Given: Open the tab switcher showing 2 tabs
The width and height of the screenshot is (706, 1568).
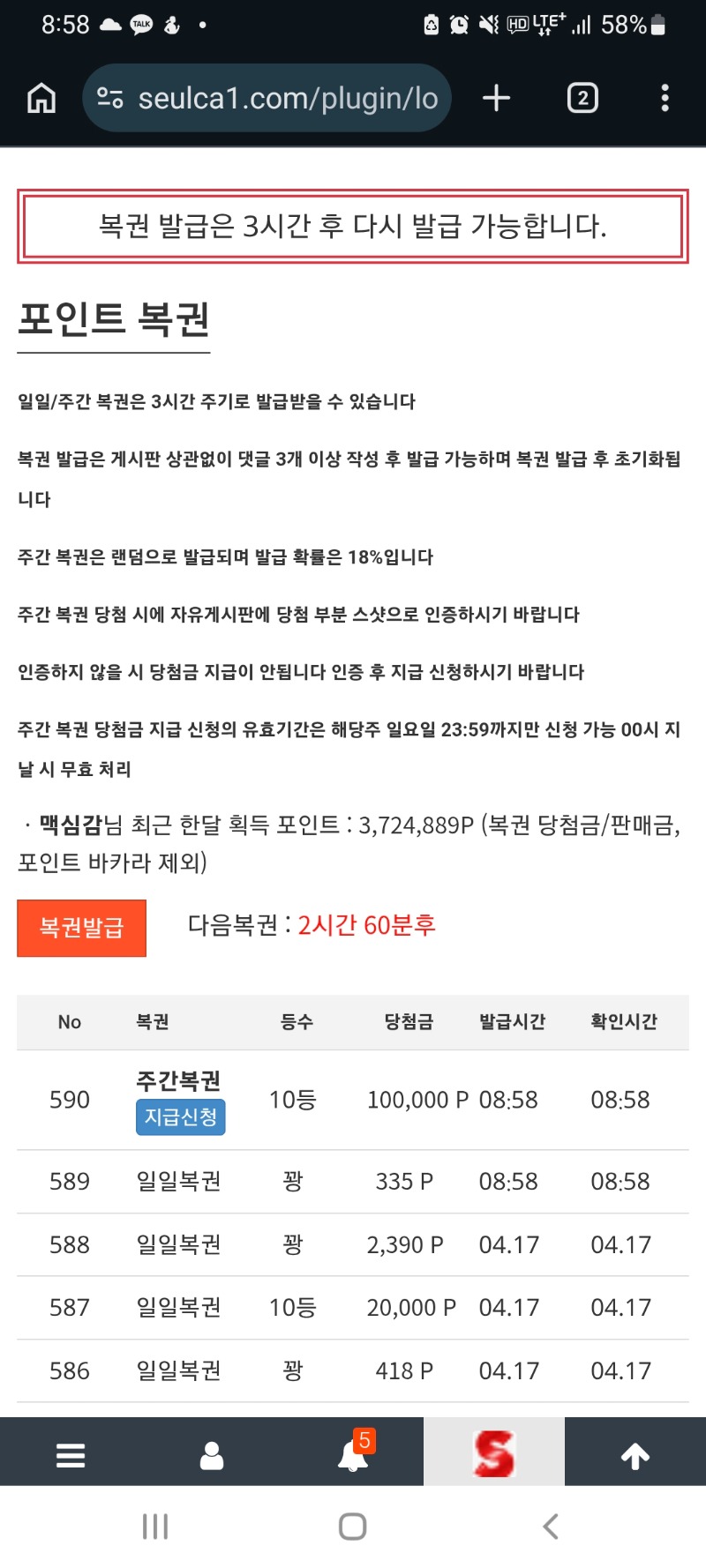Looking at the screenshot, I should pos(582,98).
